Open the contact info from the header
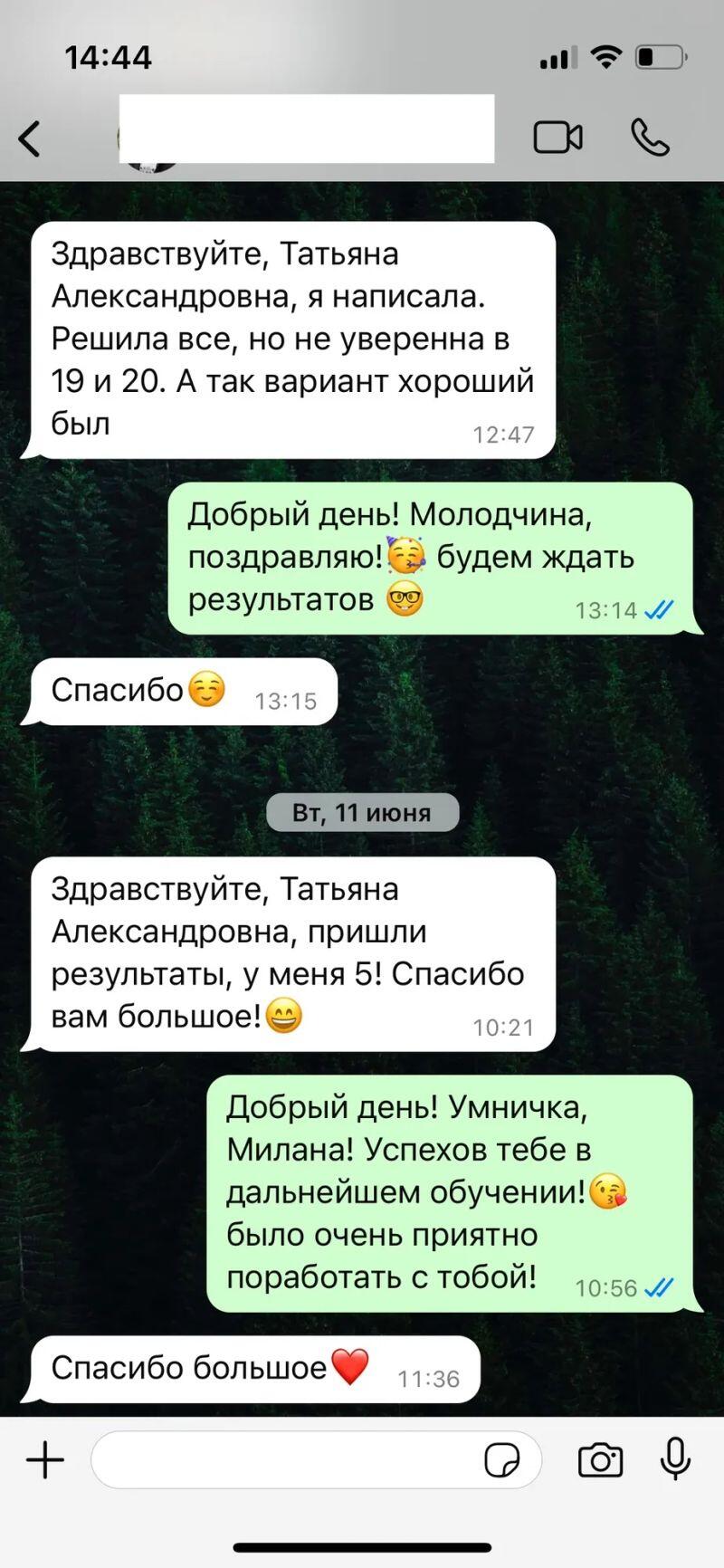 (x=306, y=129)
